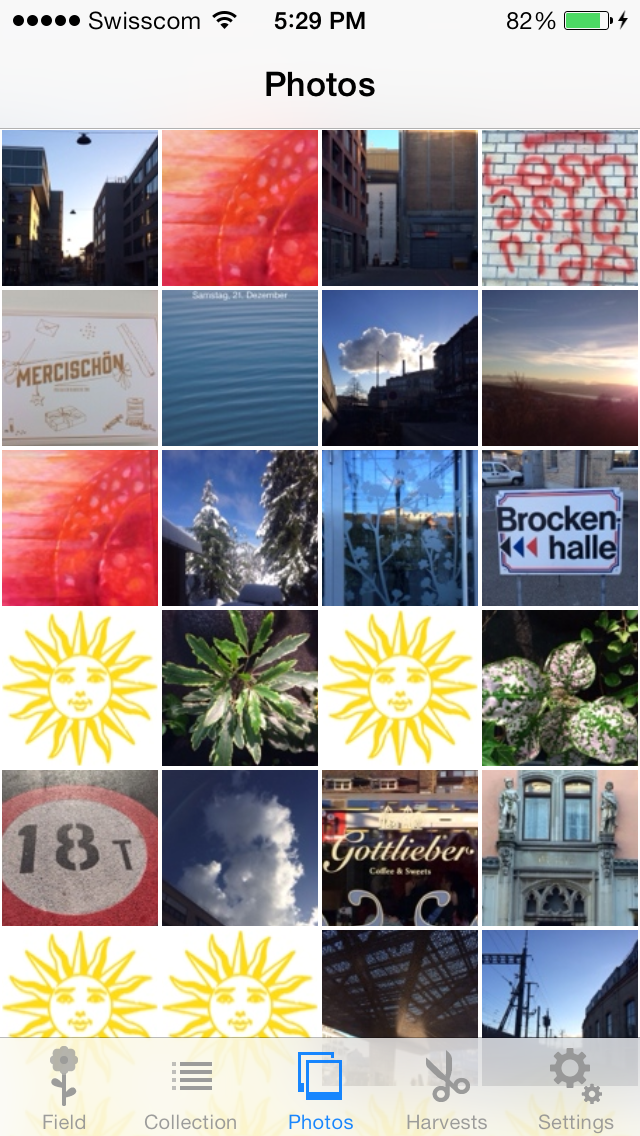This screenshot has height=1136, width=640.
Task: Open the street lamp dusk photo
Action: [80, 208]
